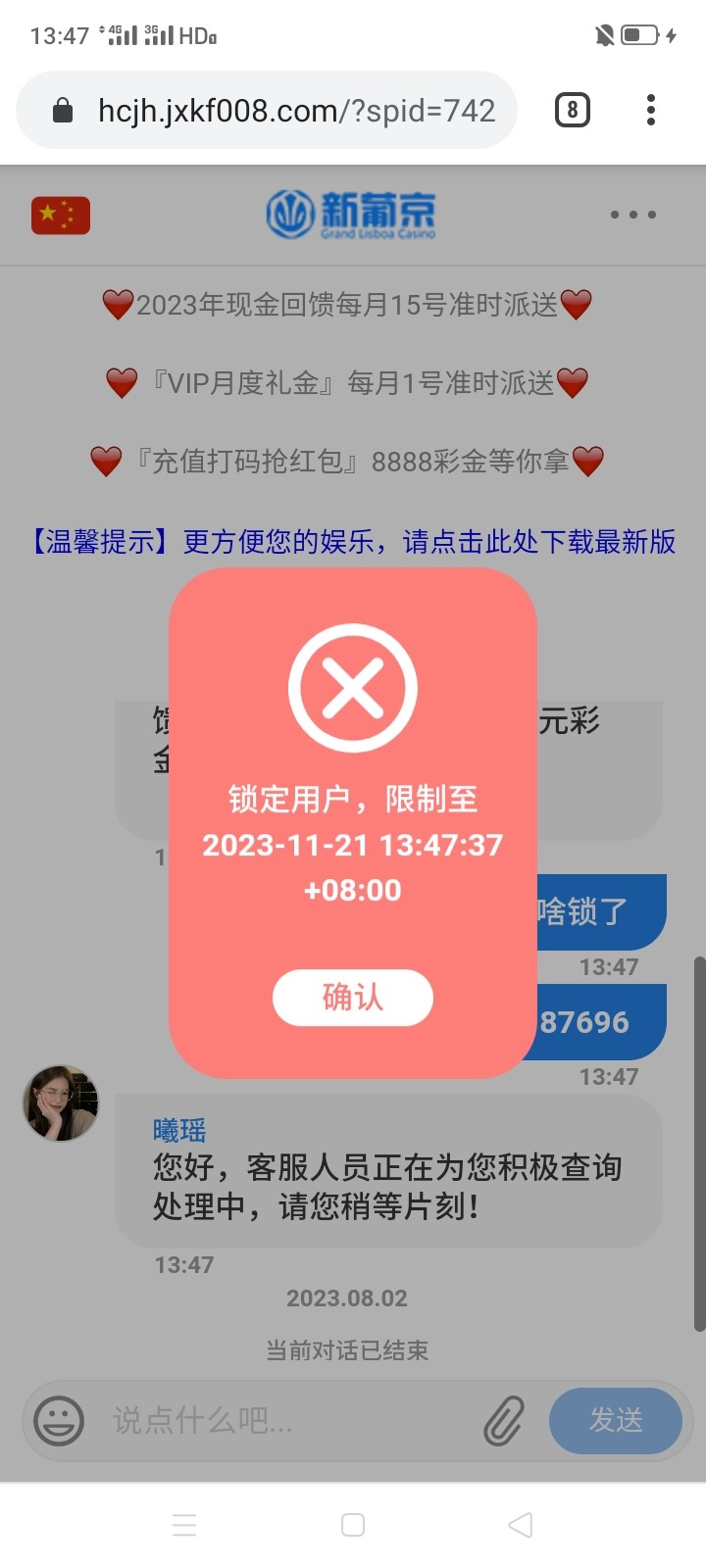Open the emoji picker

tap(59, 1420)
